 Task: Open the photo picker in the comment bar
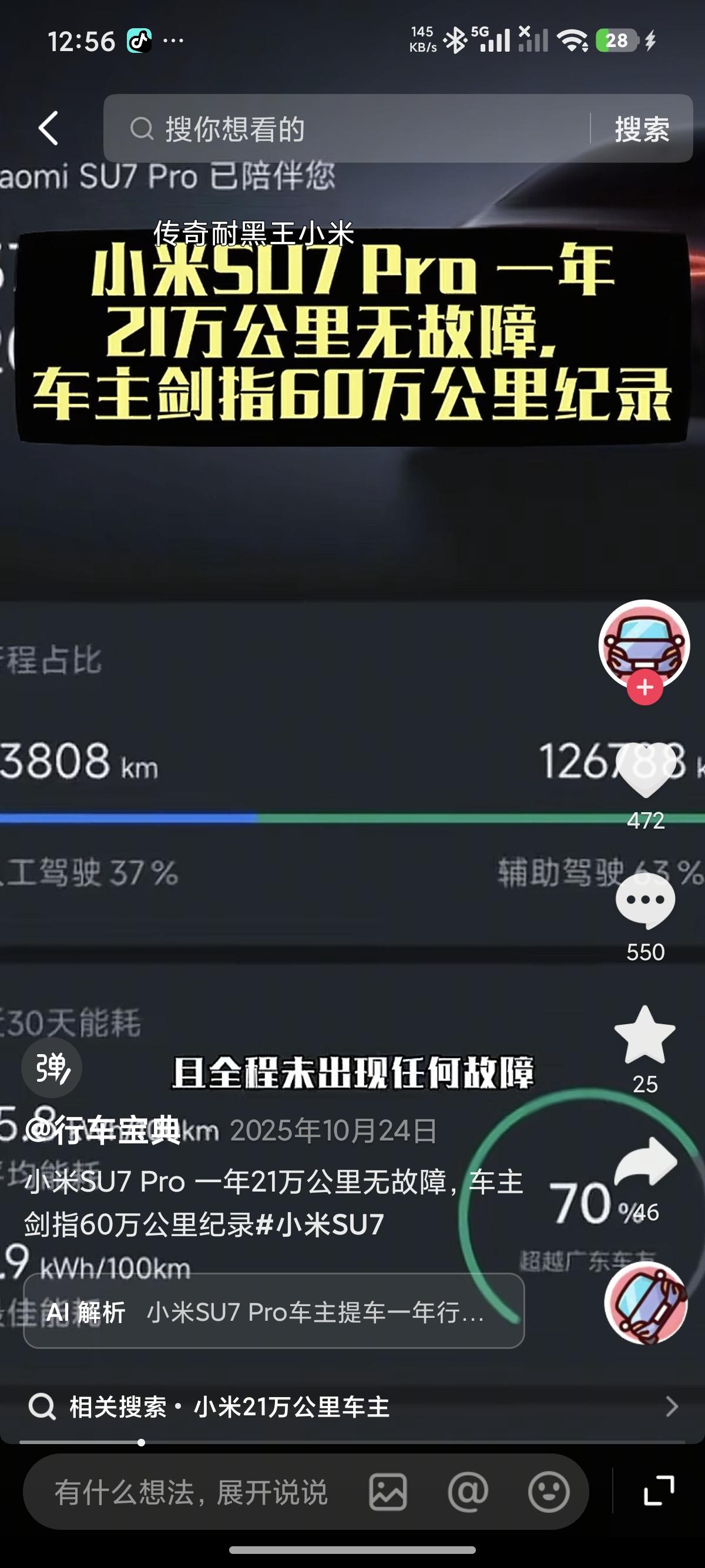[387, 1490]
